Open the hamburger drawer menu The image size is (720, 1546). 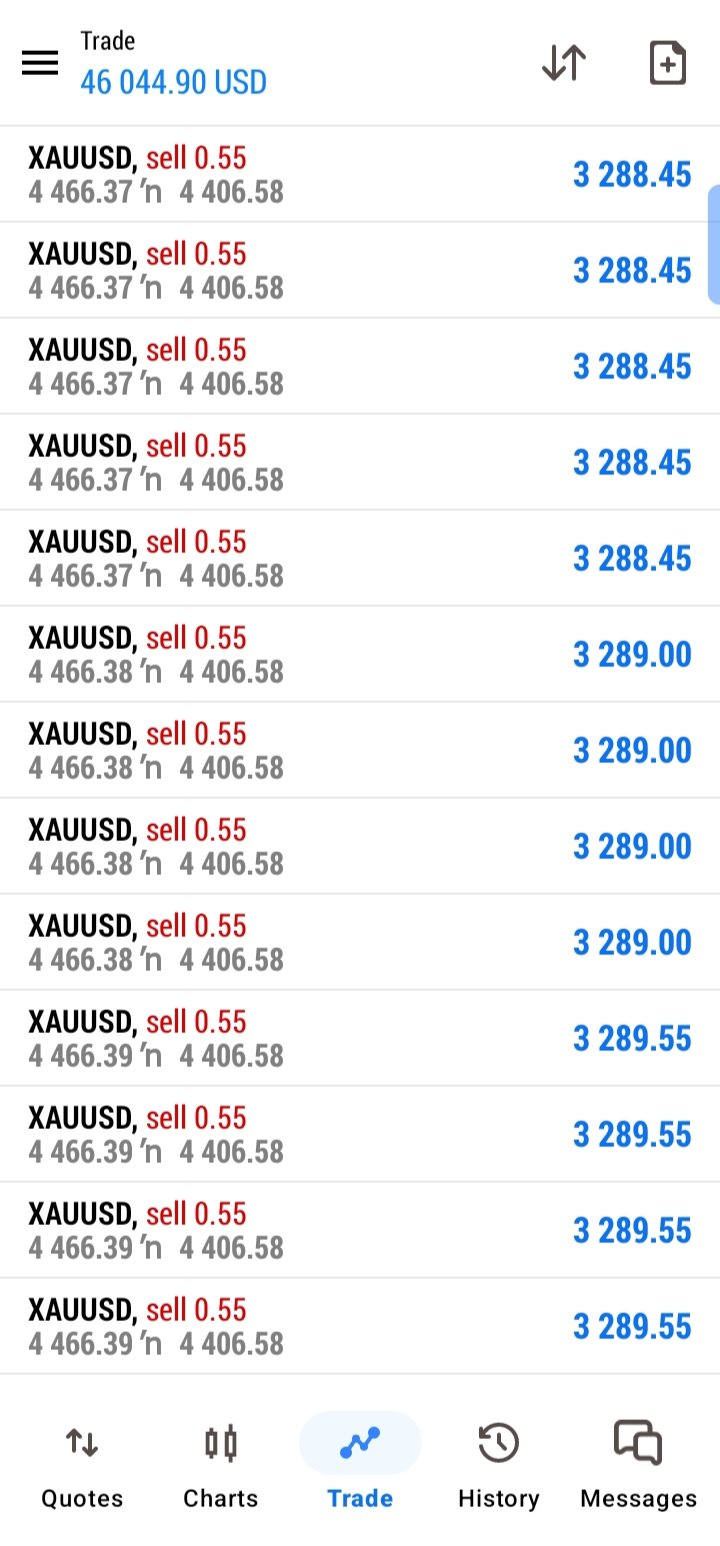coord(40,64)
